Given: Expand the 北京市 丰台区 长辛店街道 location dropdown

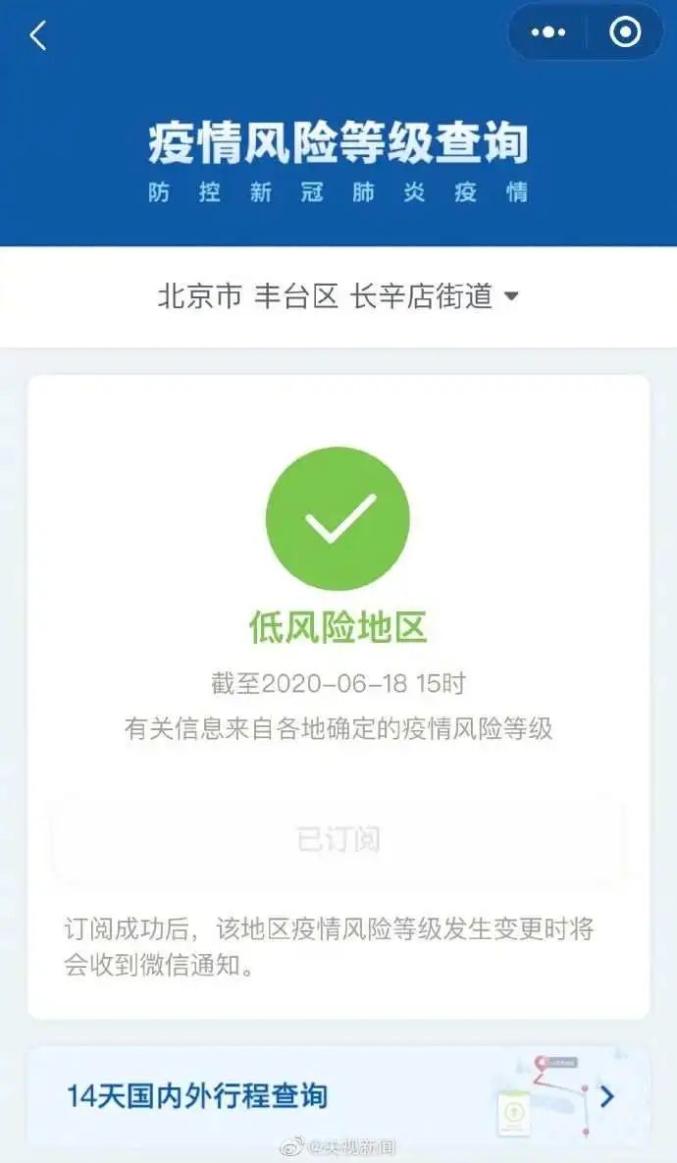Looking at the screenshot, I should click(x=338, y=297).
